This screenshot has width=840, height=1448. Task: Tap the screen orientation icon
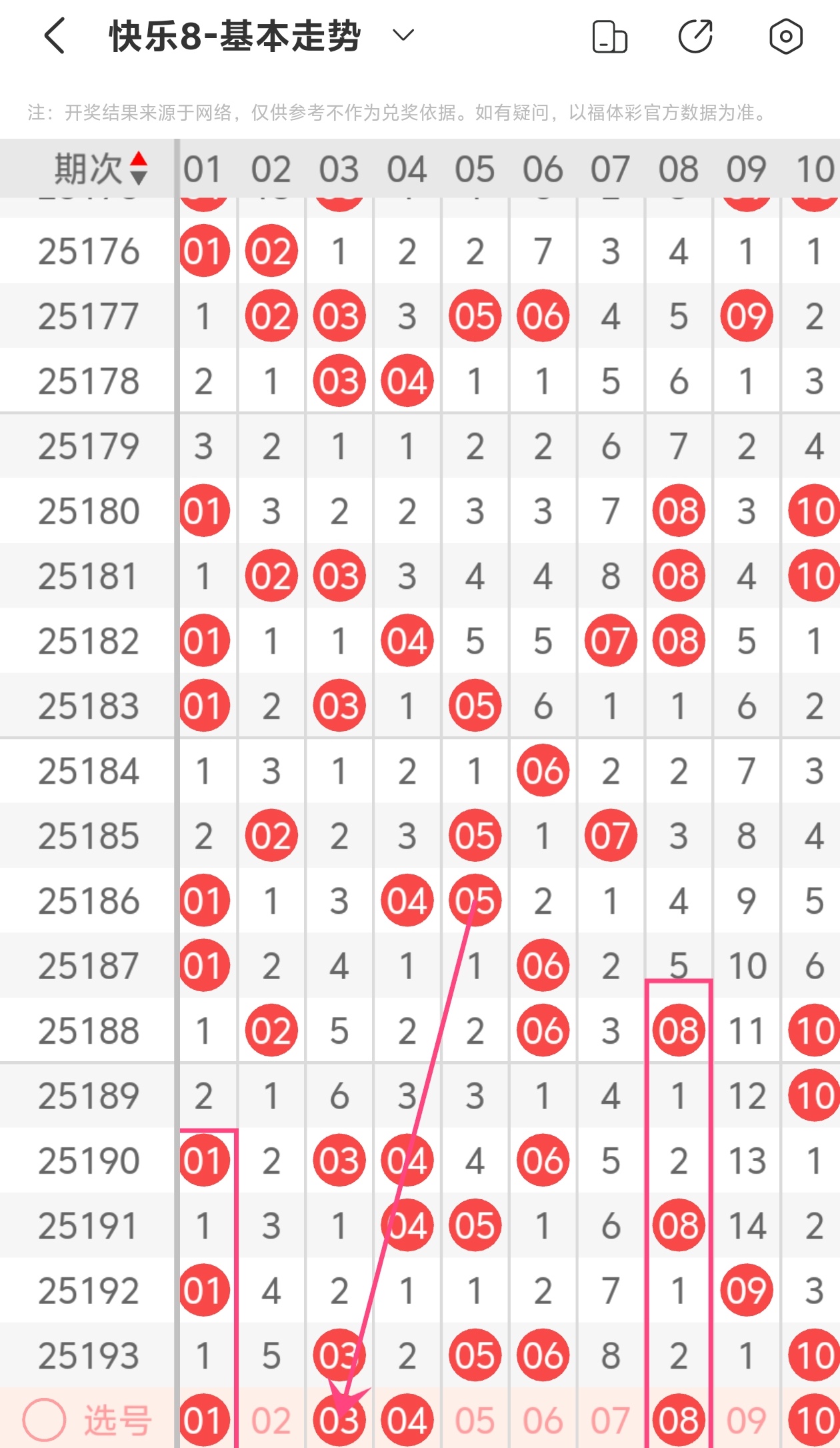point(609,37)
